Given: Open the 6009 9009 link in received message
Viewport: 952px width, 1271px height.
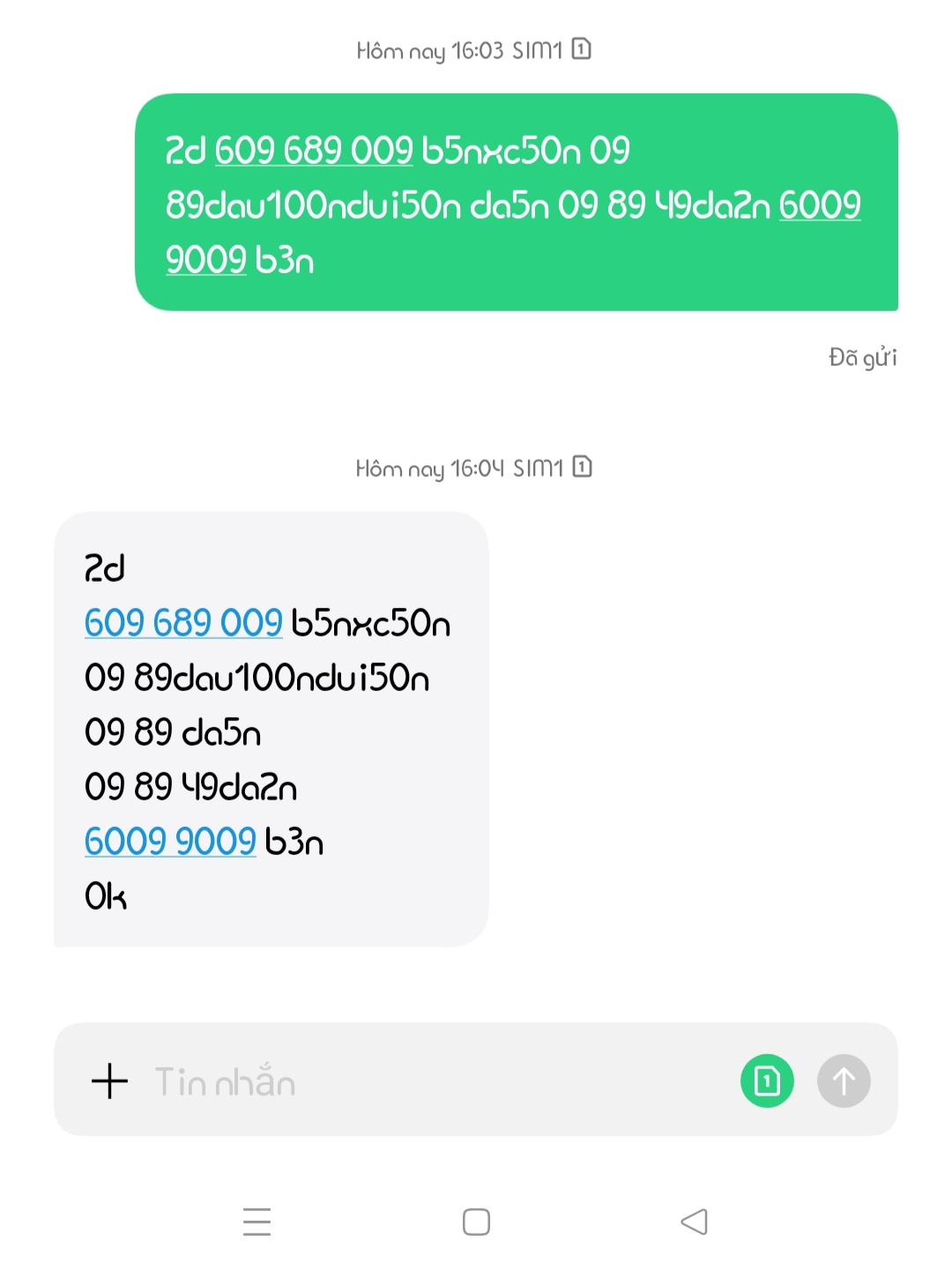Looking at the screenshot, I should click(170, 842).
